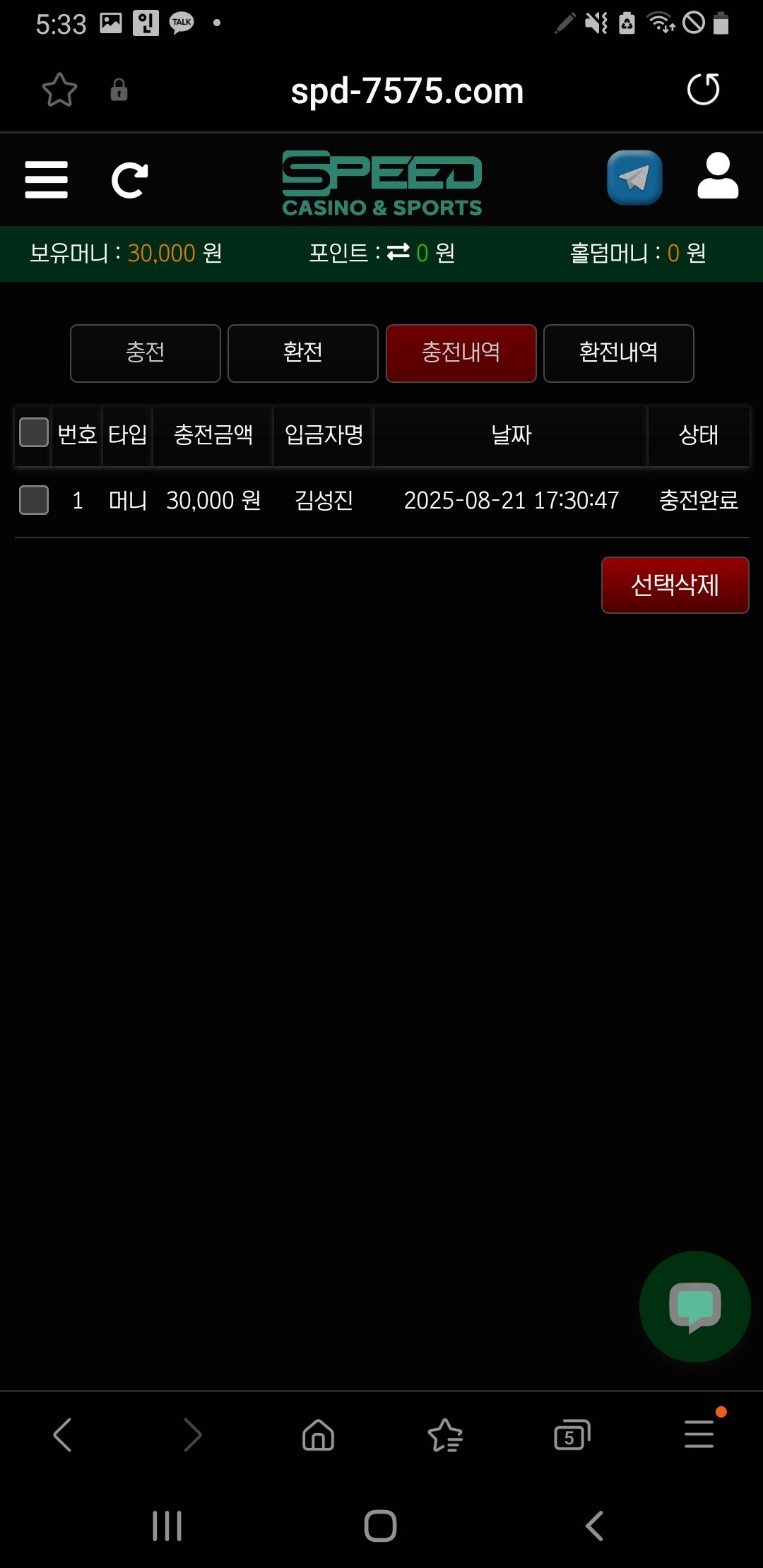This screenshot has height=1568, width=763.
Task: View the five open browser tabs
Action: pos(572,1435)
